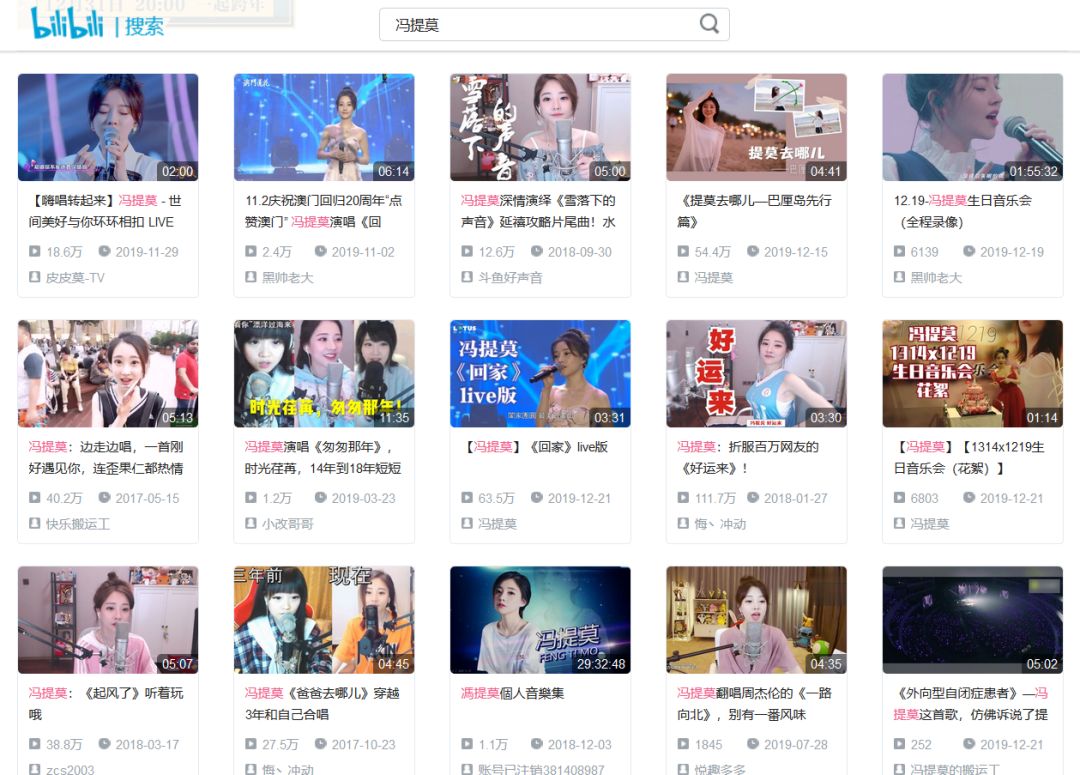Open video 【嗨唱转起来】冯提莫 世间美好与你环环相扣
1080x775 pixels.
(108, 128)
